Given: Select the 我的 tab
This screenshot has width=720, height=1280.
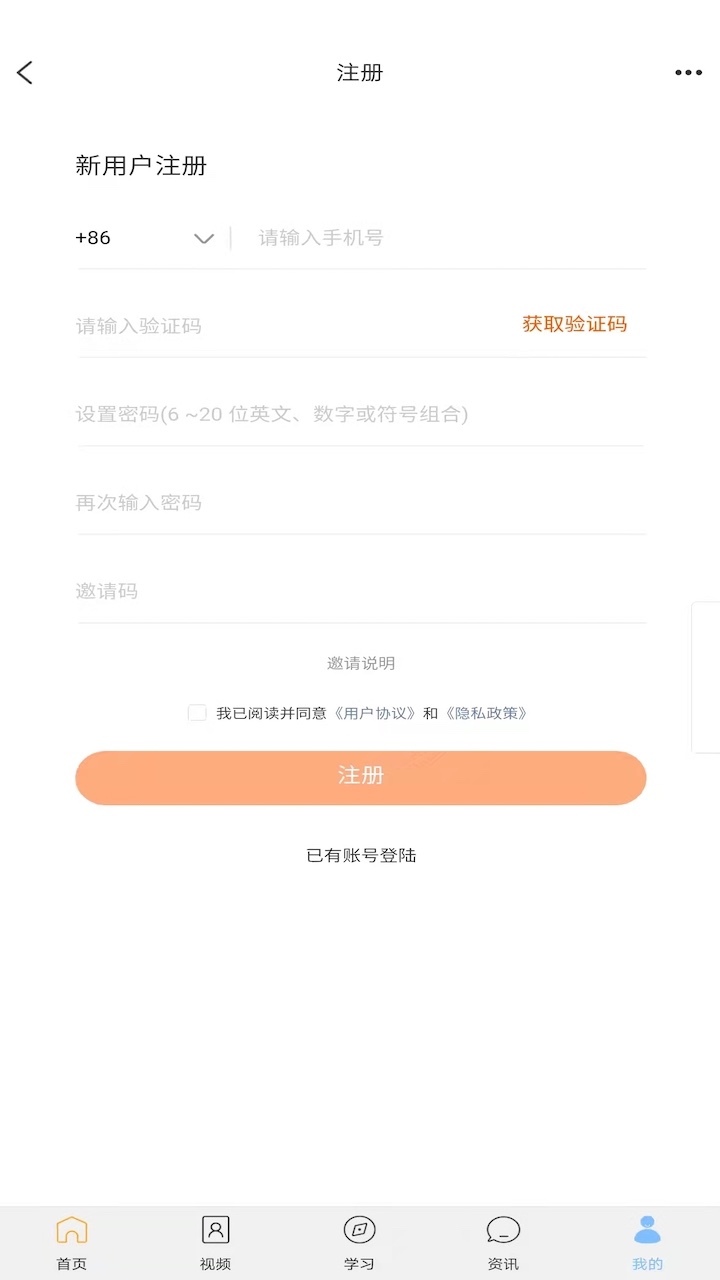Looking at the screenshot, I should pyautogui.click(x=647, y=1243).
